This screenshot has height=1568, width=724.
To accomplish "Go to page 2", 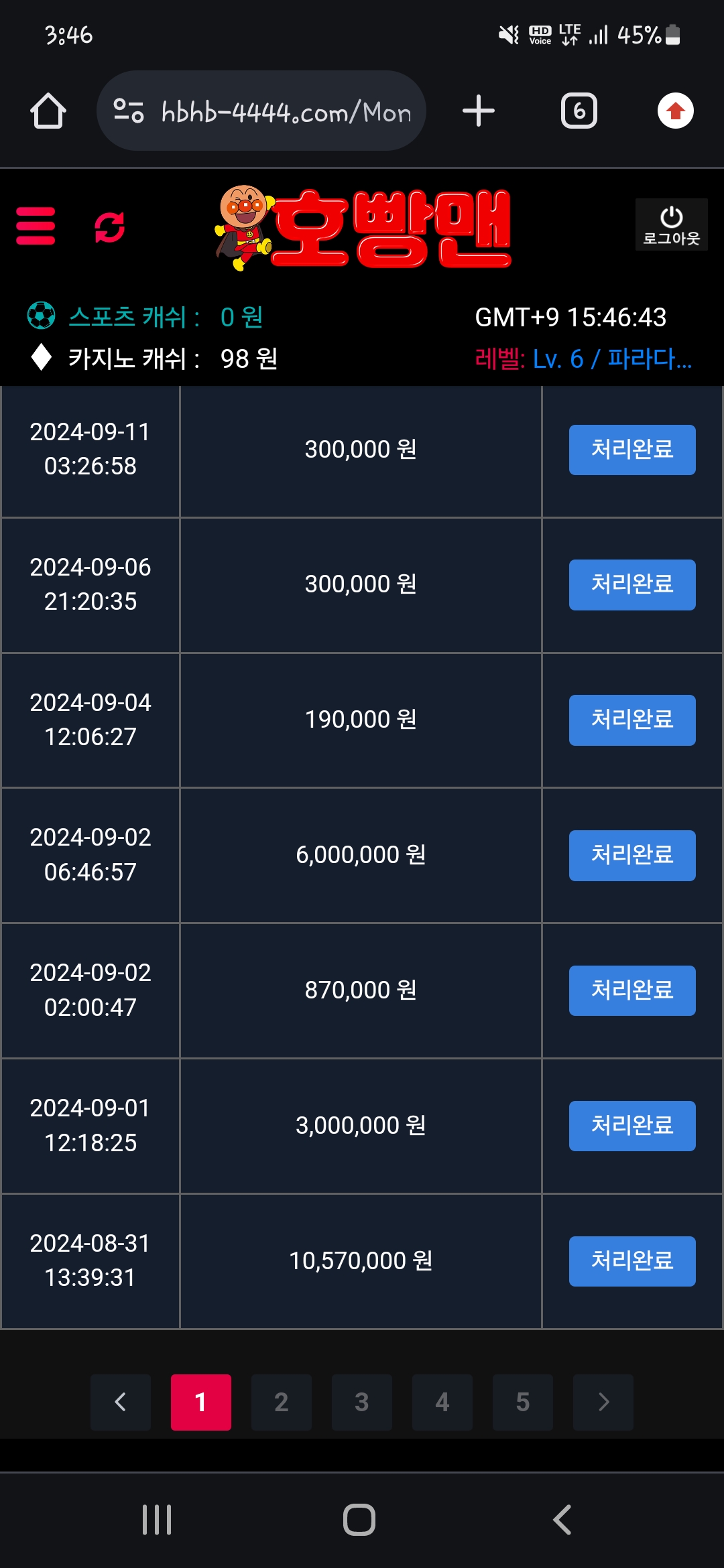I will [282, 1402].
